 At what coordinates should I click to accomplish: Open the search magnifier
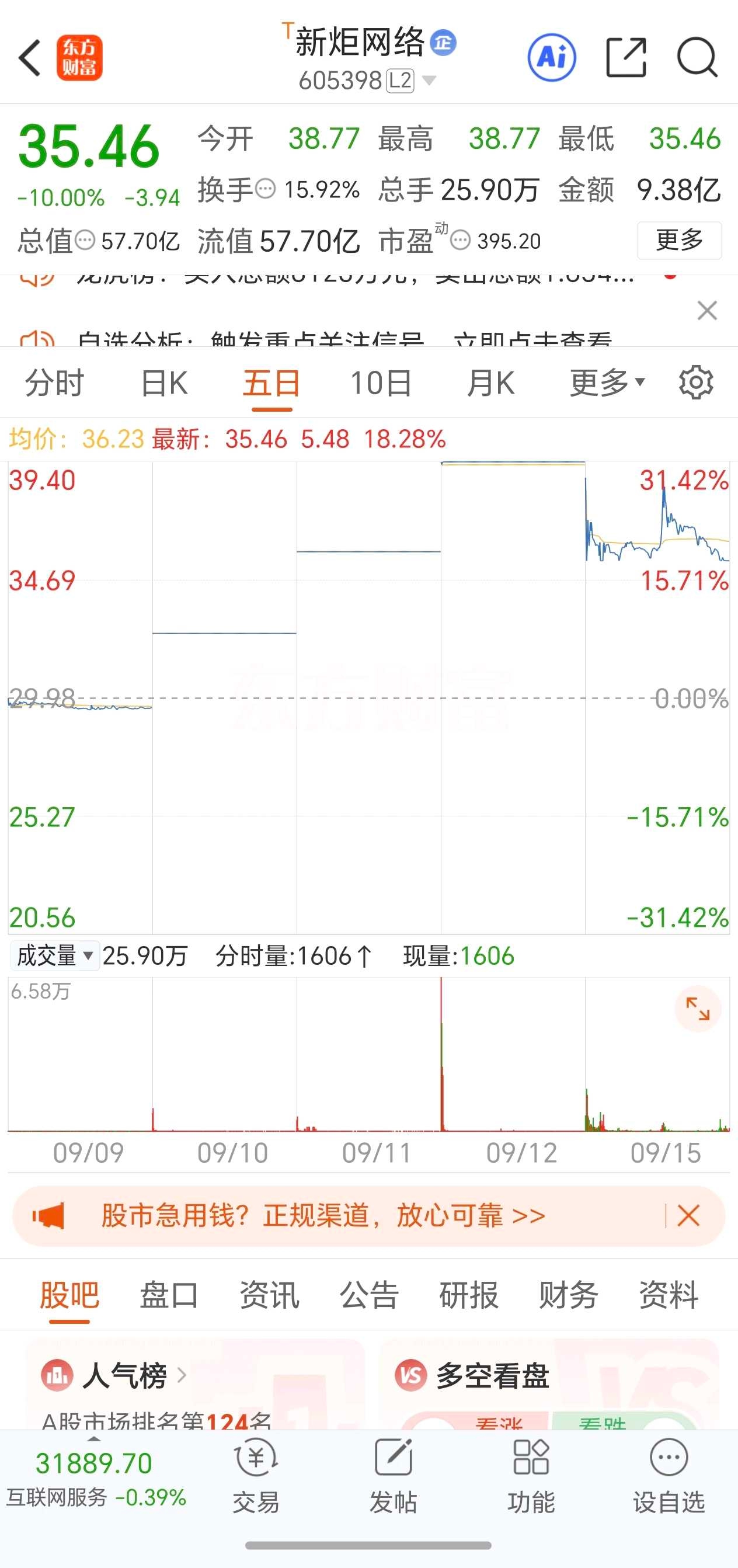[x=697, y=58]
